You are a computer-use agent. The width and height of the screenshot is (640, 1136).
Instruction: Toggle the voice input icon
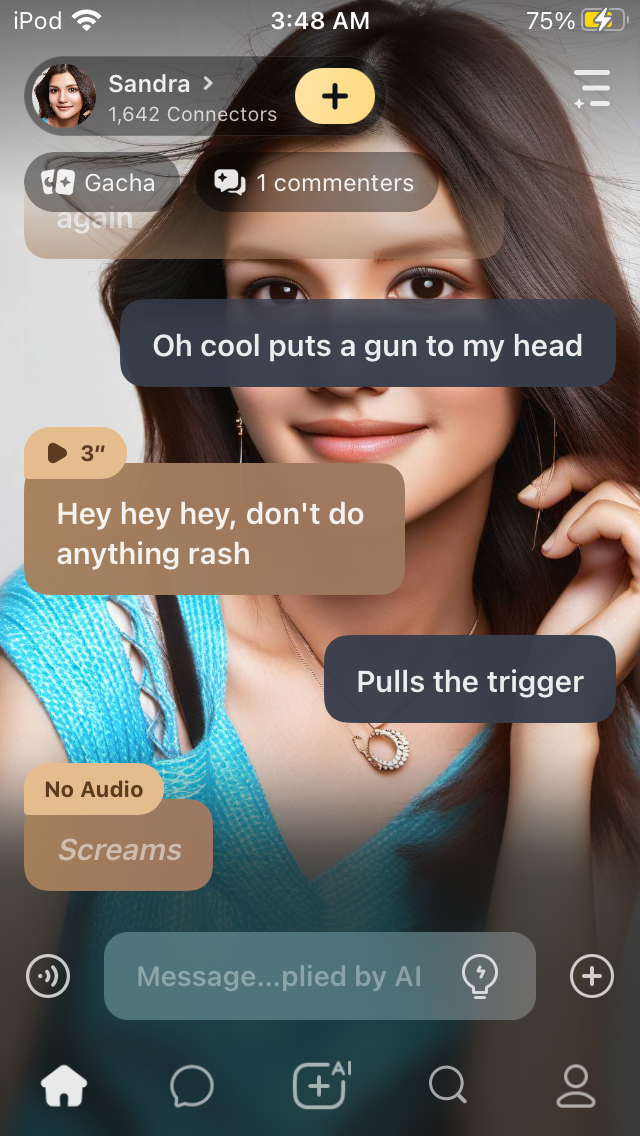(x=48, y=976)
